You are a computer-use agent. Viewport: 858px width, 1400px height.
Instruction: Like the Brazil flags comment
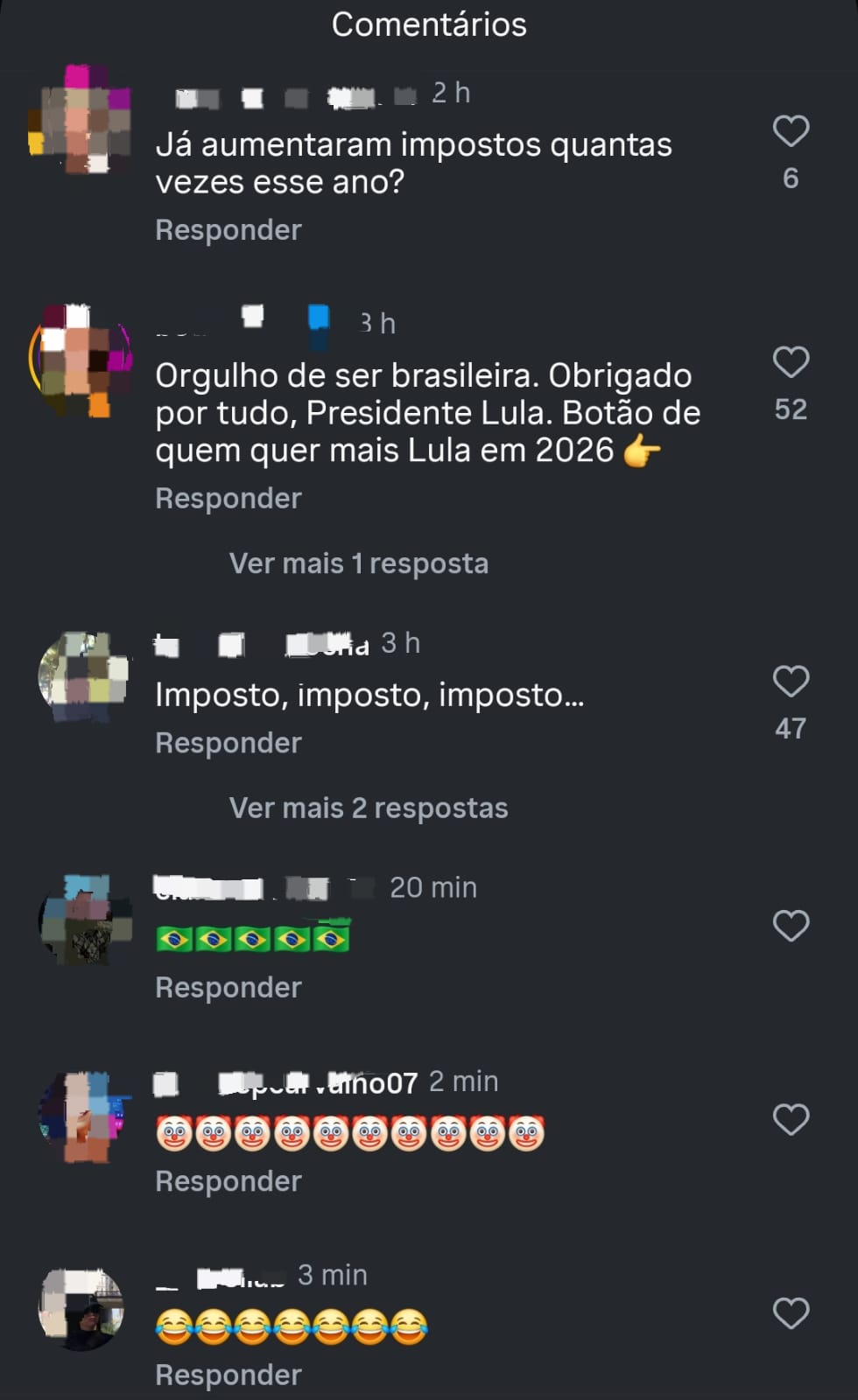coord(791,926)
